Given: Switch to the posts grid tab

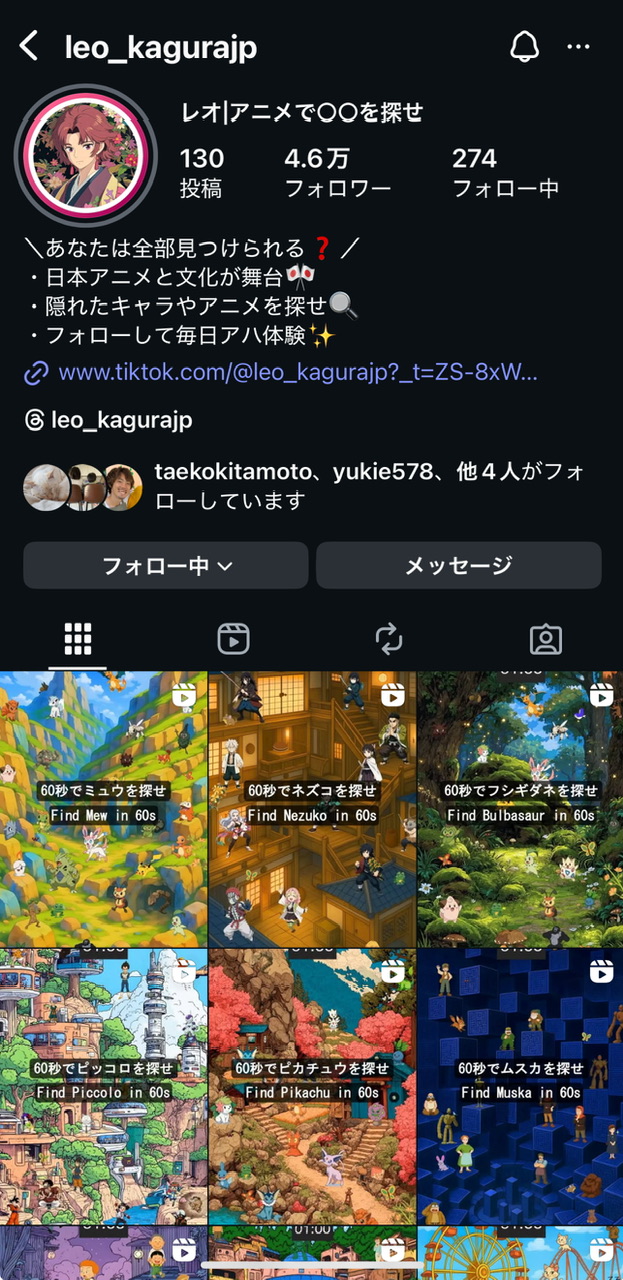Looking at the screenshot, I should (x=78, y=638).
